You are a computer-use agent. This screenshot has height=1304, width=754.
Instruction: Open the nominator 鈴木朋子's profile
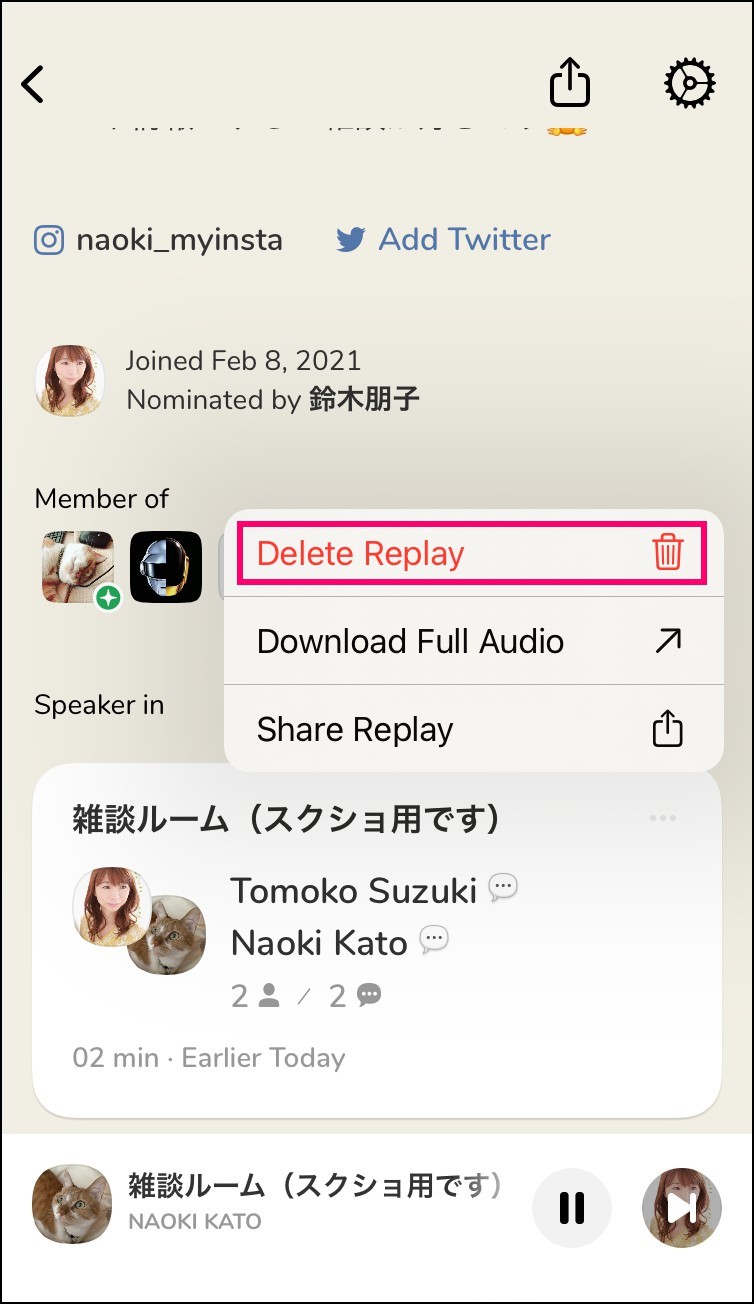(x=364, y=400)
